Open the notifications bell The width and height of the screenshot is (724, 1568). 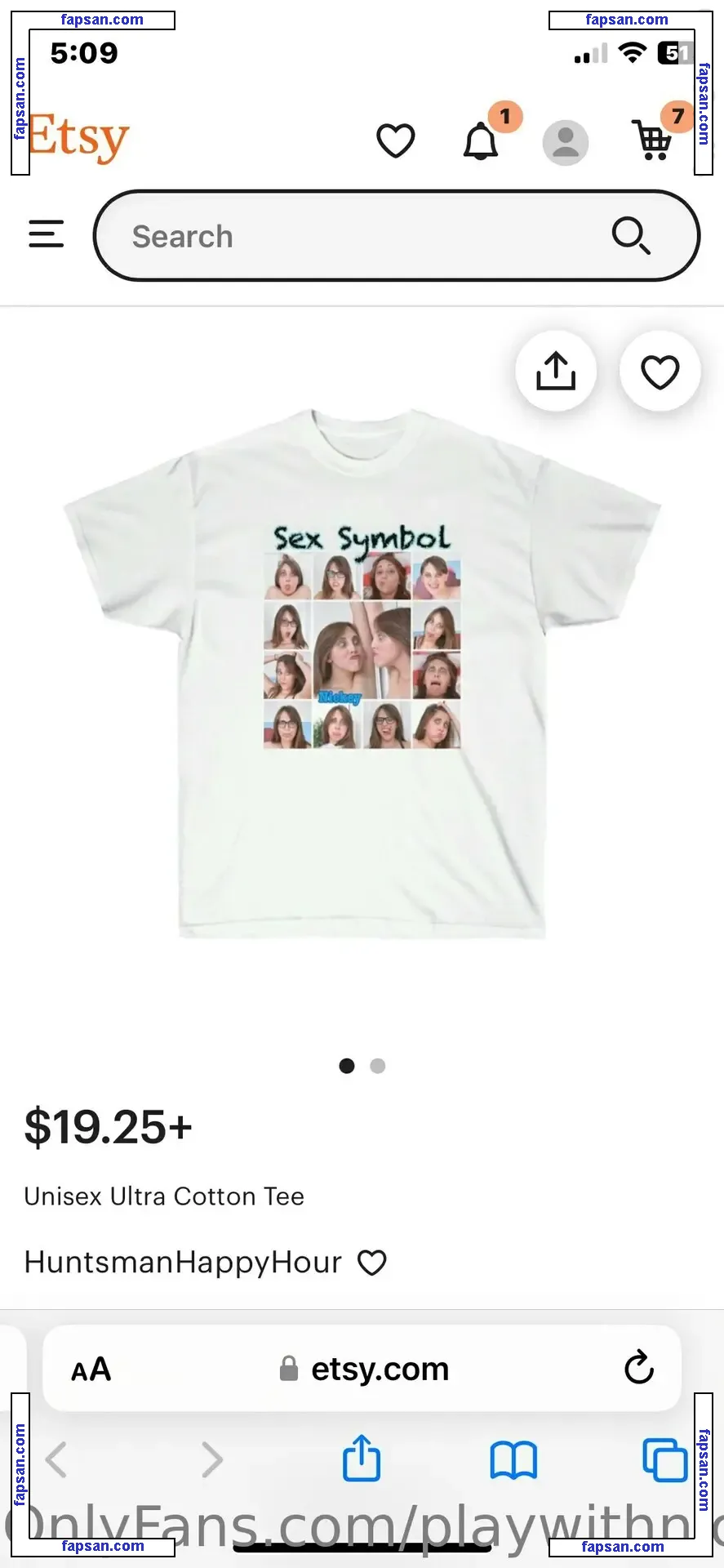pyautogui.click(x=481, y=142)
